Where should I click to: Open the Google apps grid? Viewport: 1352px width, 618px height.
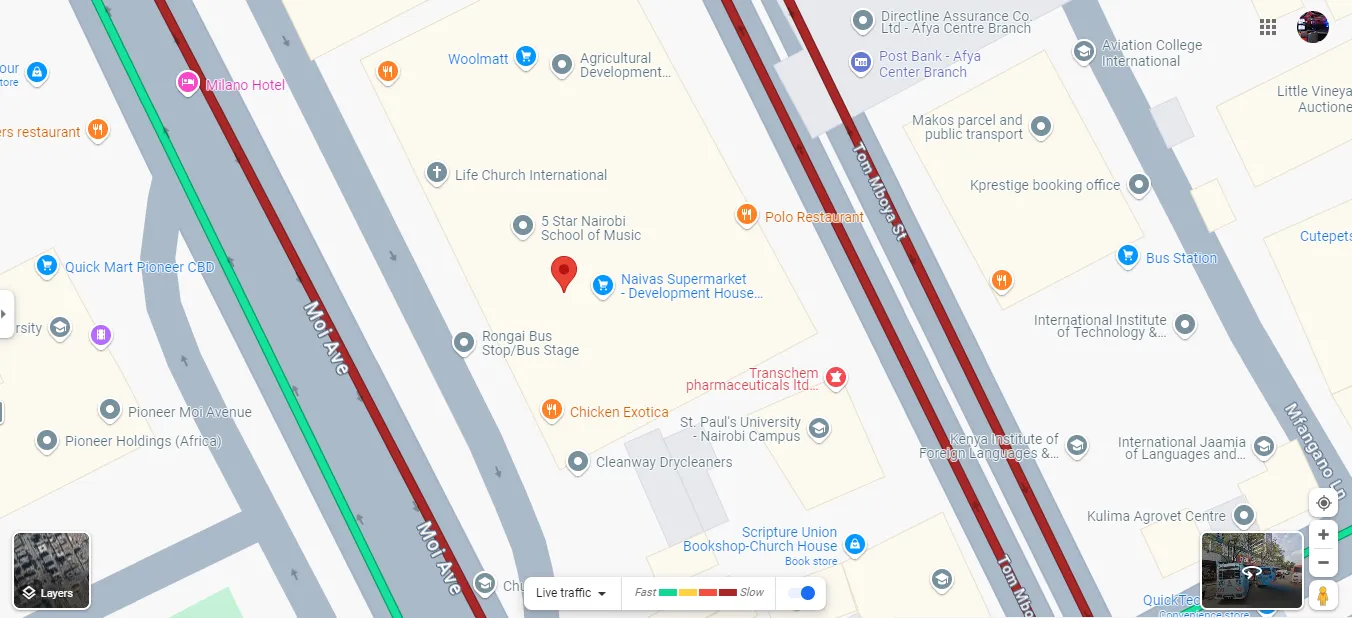pyautogui.click(x=1268, y=28)
